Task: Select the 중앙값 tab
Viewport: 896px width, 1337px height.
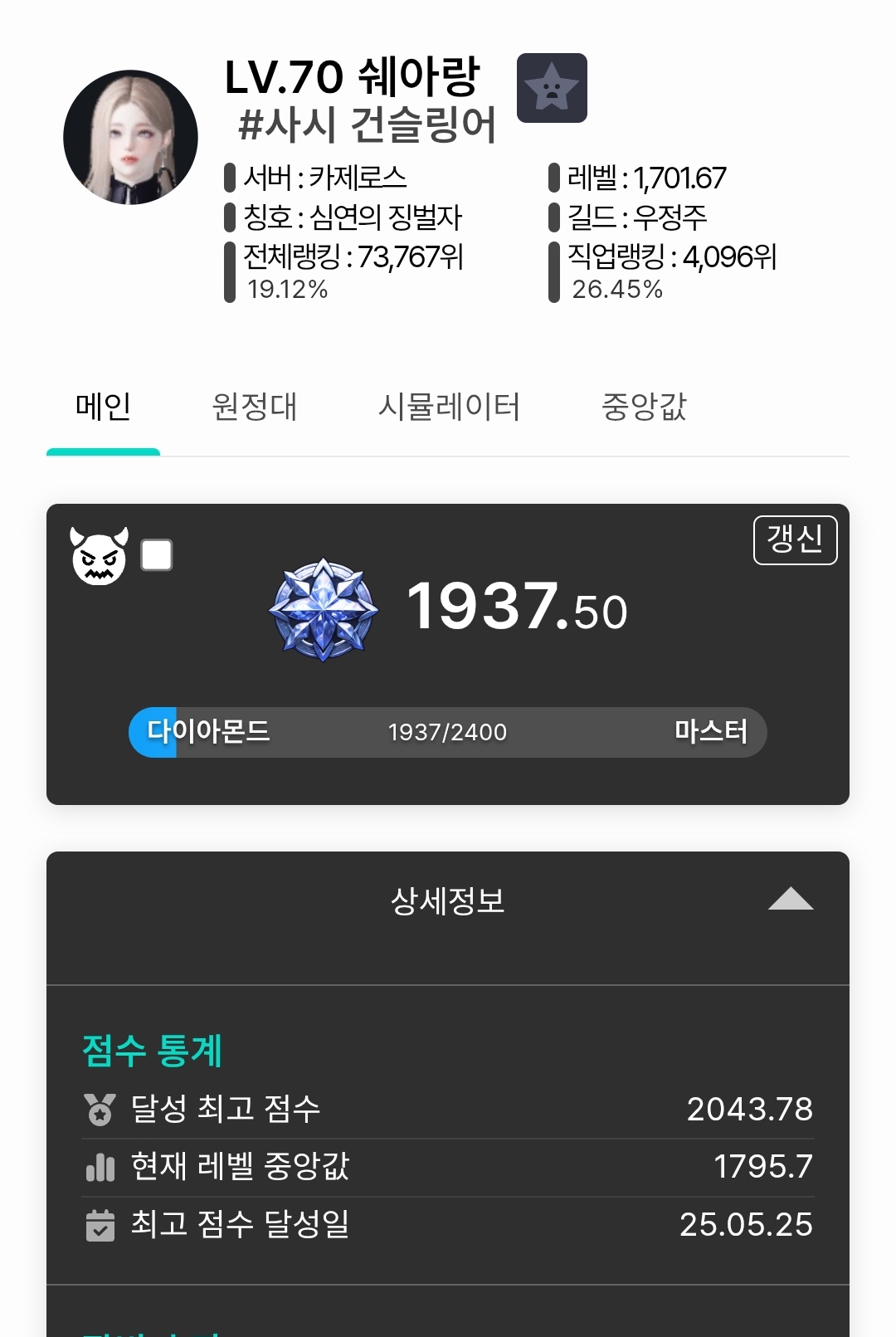Action: point(644,407)
